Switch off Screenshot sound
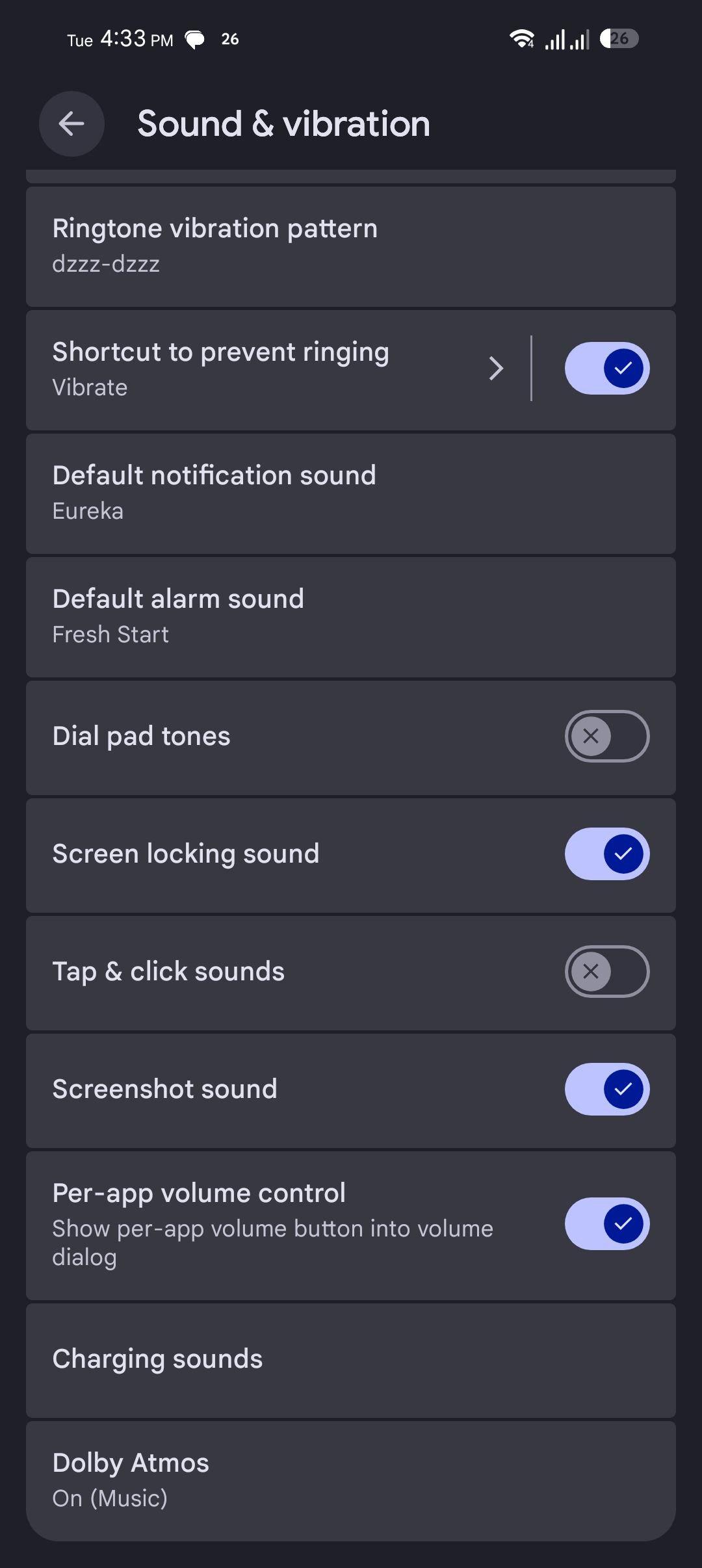The height and width of the screenshot is (1568, 702). (606, 1089)
